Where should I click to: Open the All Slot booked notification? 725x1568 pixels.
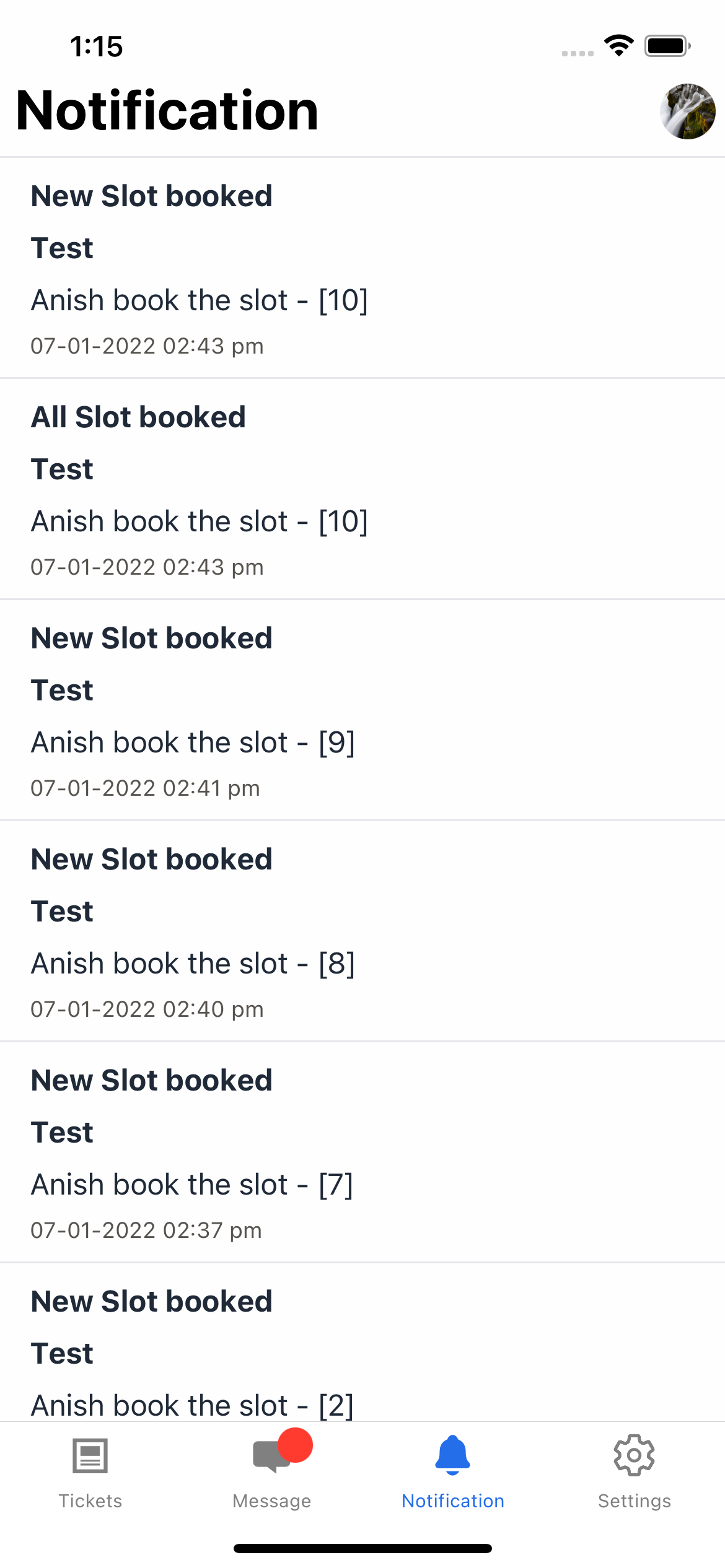pyautogui.click(x=362, y=489)
